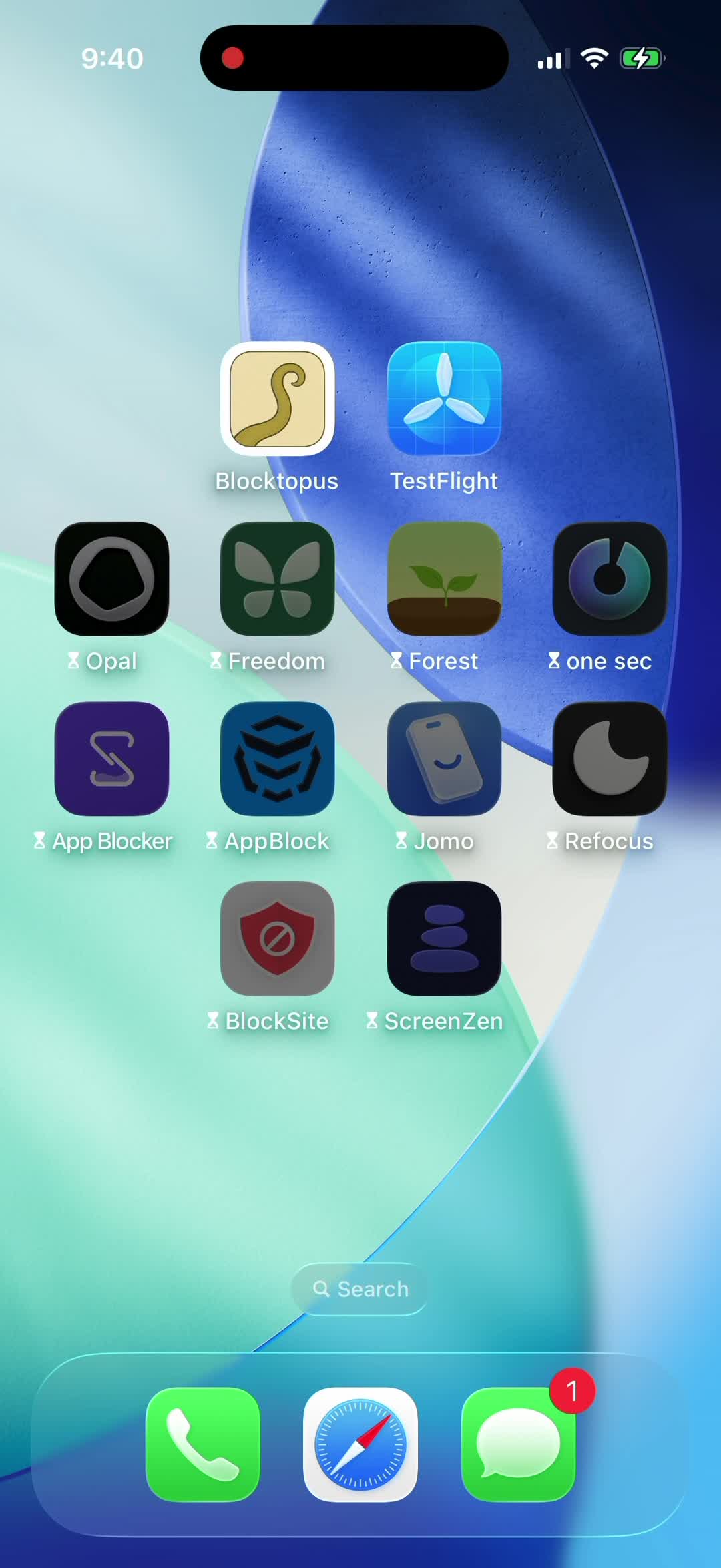Launch the one sec app

click(610, 578)
